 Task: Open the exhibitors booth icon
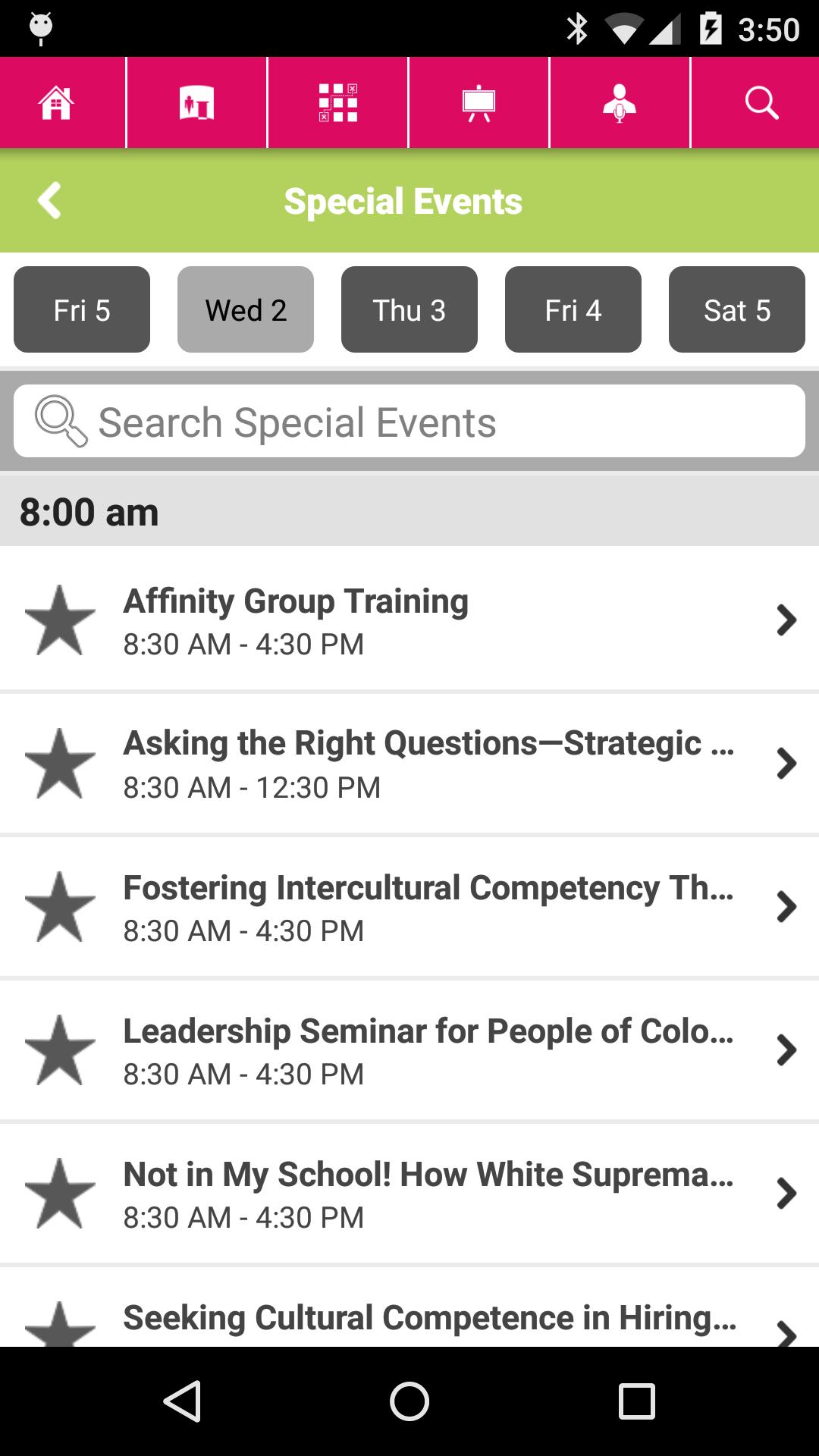point(197,102)
